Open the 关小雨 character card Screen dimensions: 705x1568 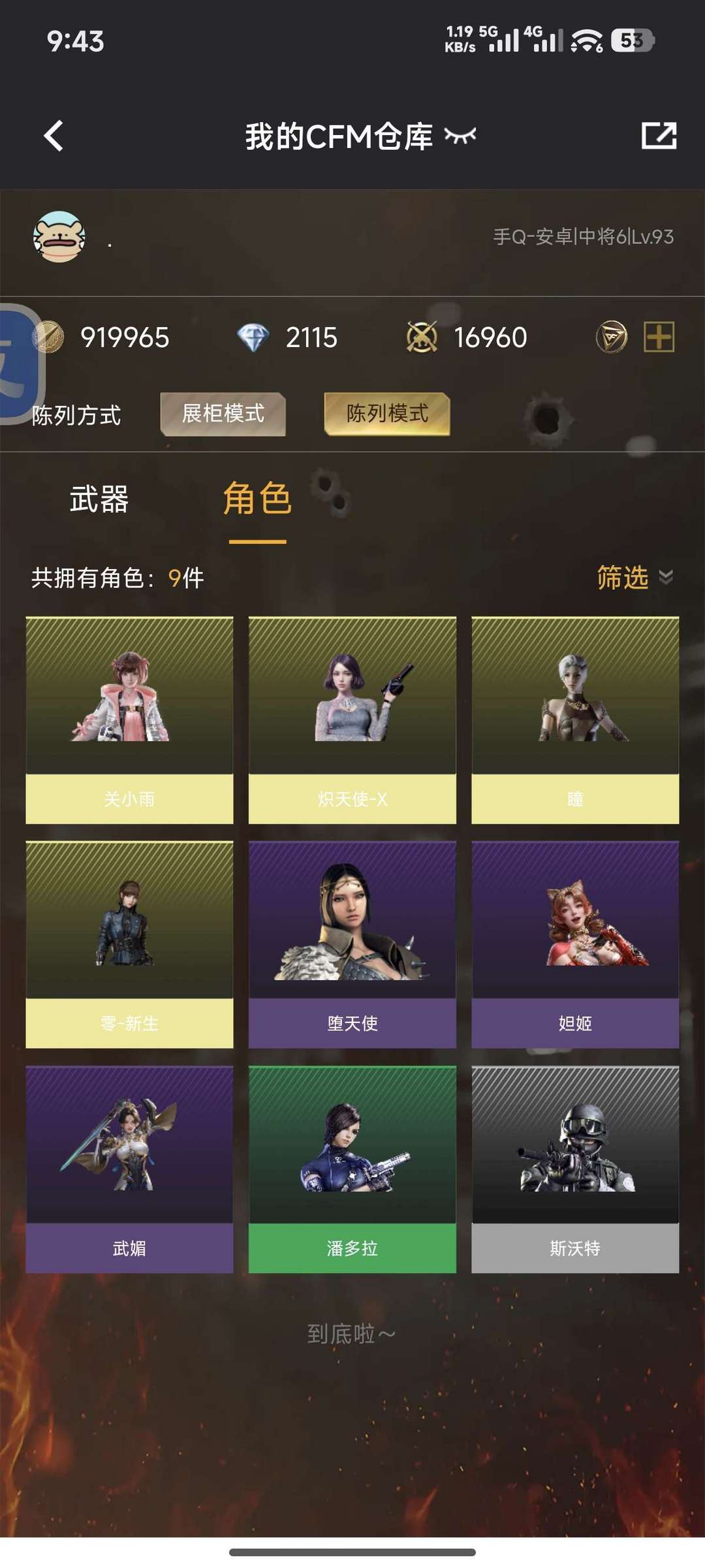pyautogui.click(x=129, y=720)
